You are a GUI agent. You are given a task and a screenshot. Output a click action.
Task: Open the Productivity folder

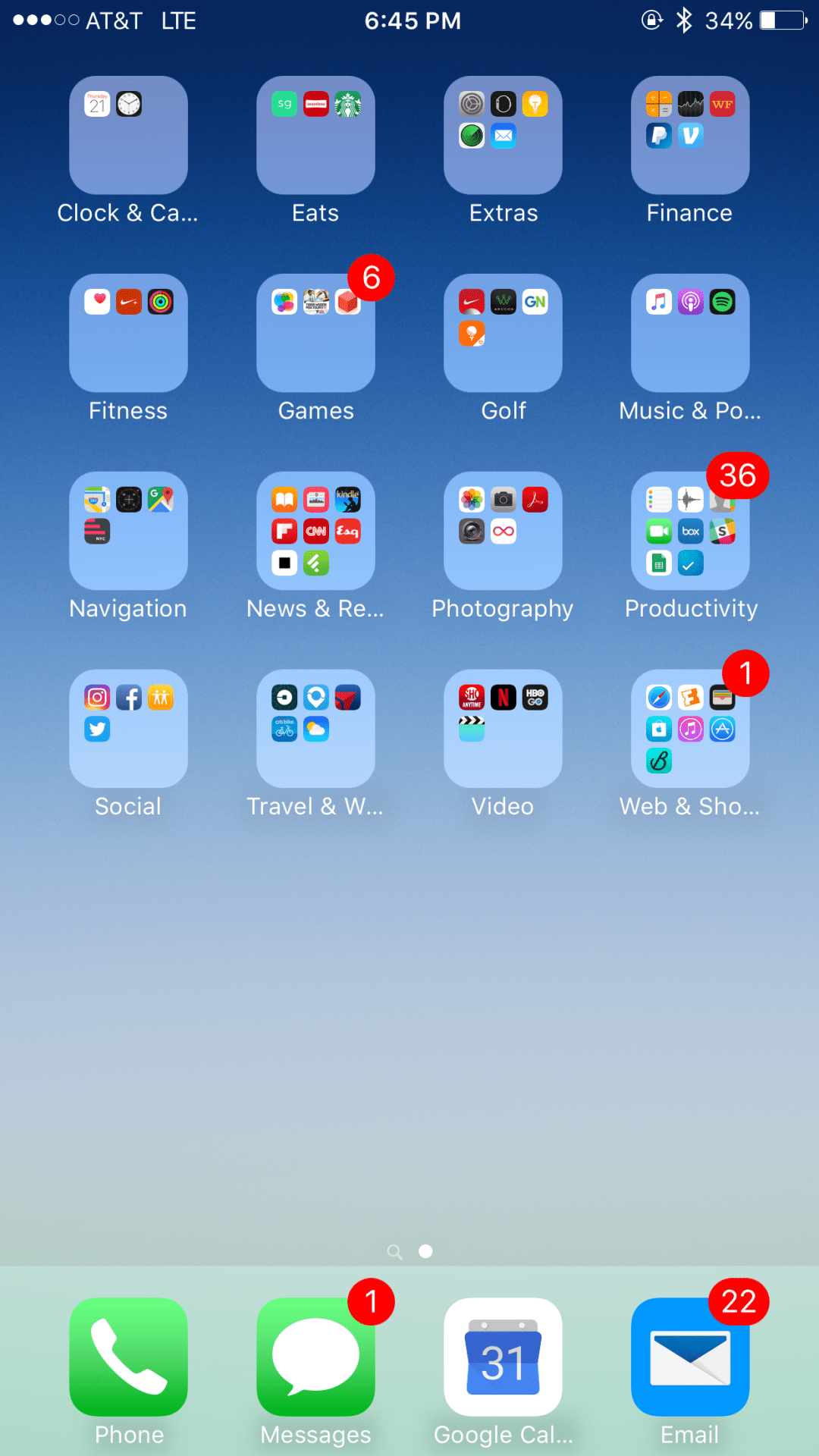(x=689, y=531)
